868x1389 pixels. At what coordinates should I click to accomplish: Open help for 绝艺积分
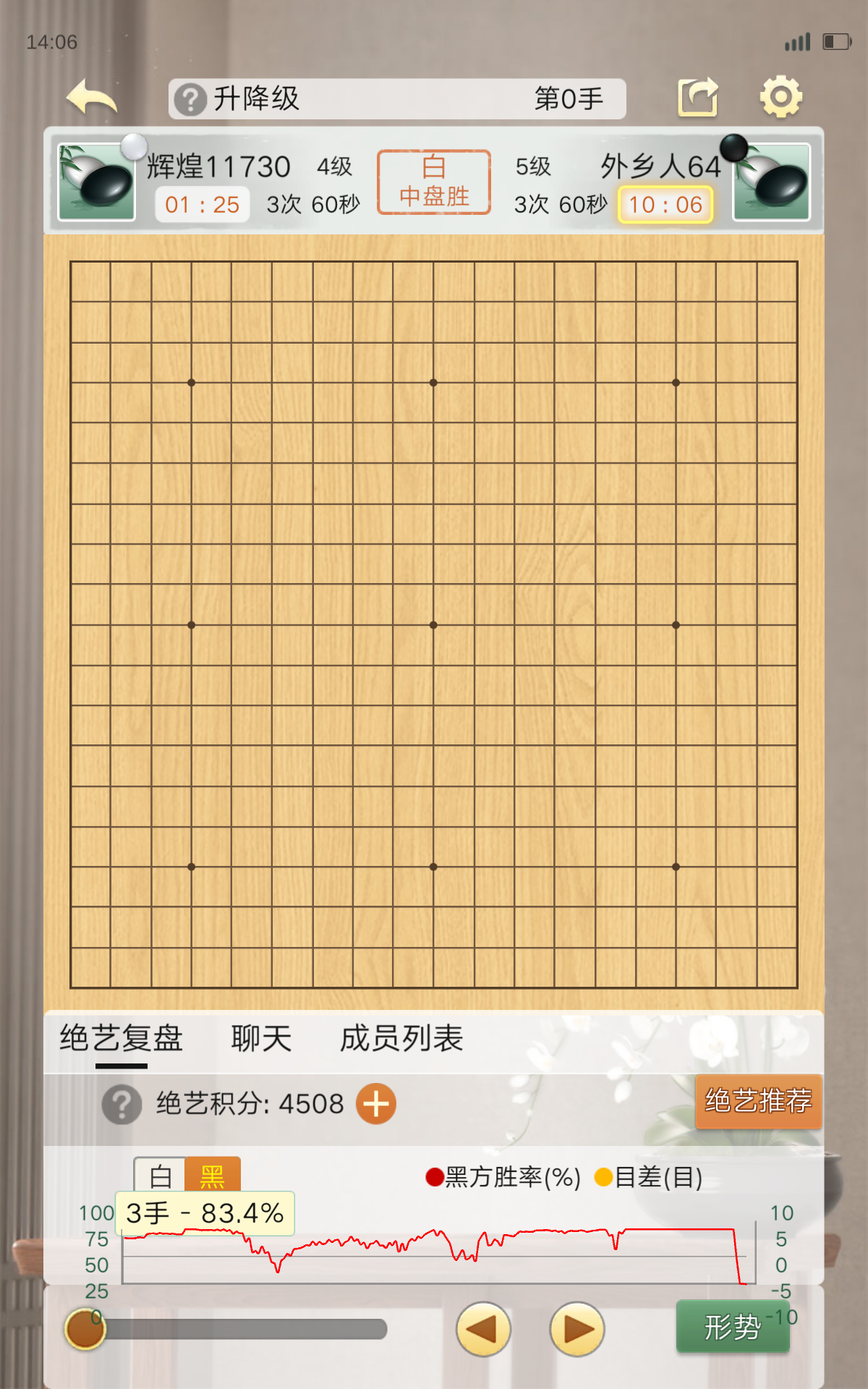click(122, 1105)
